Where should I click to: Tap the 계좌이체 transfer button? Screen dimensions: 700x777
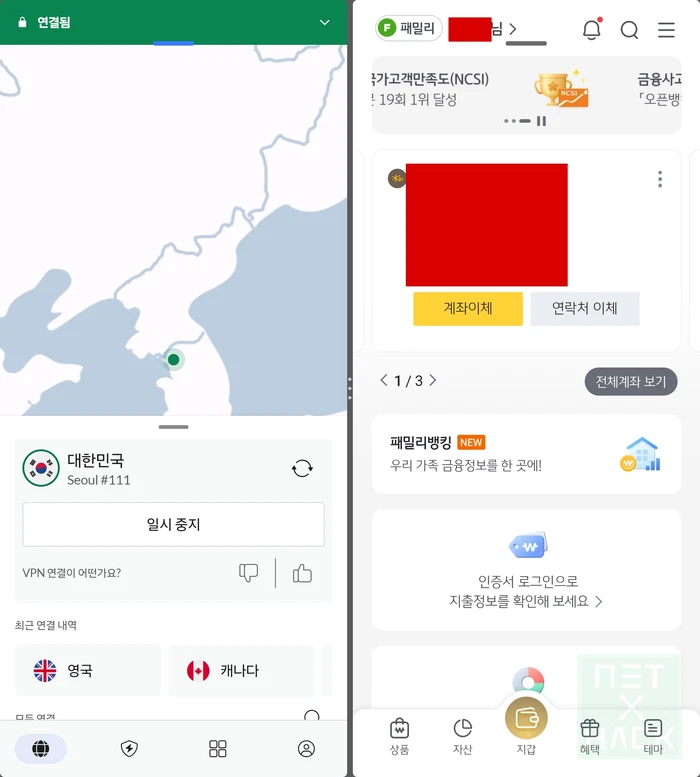[x=467, y=309]
